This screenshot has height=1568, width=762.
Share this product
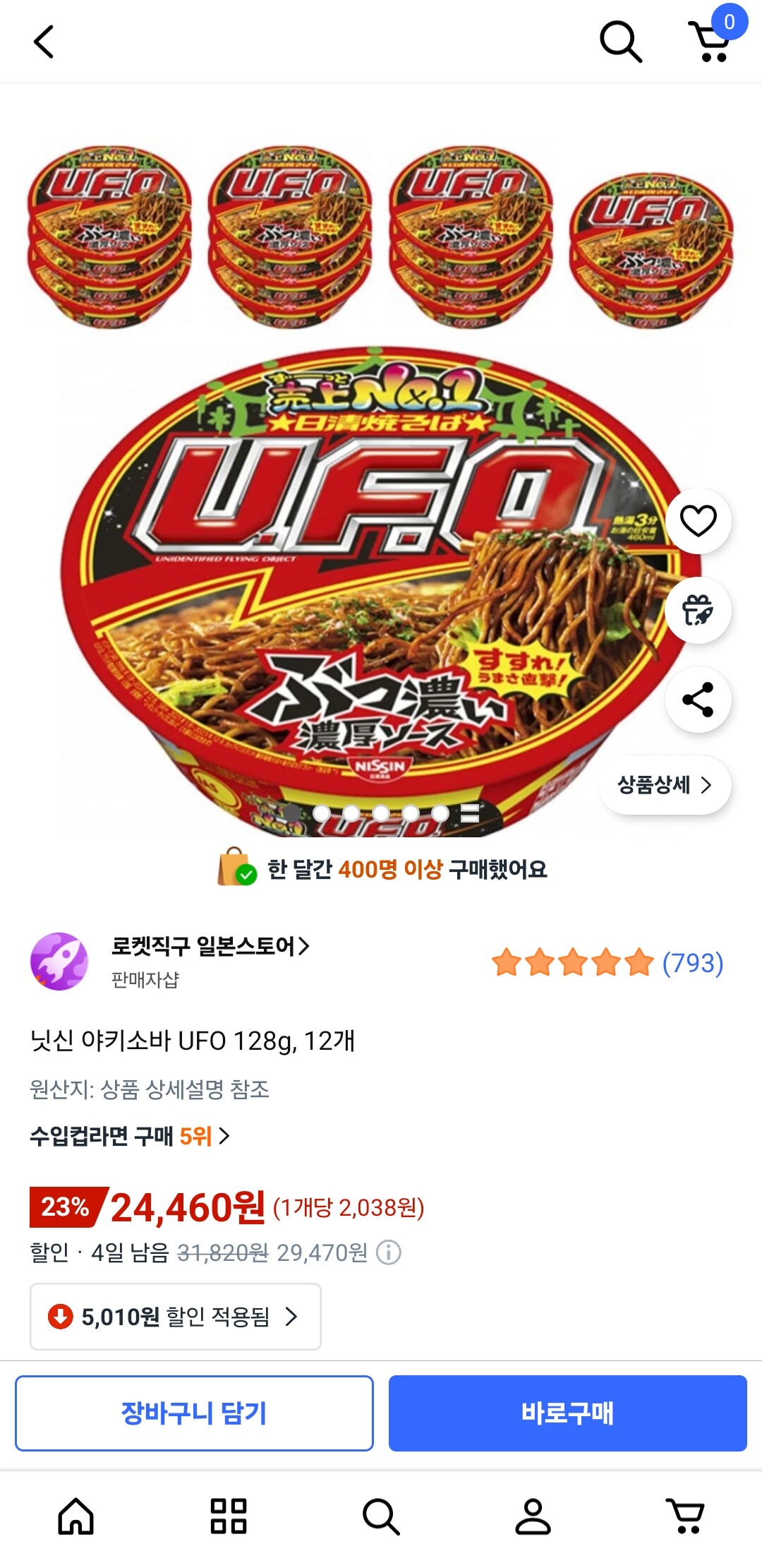(698, 700)
